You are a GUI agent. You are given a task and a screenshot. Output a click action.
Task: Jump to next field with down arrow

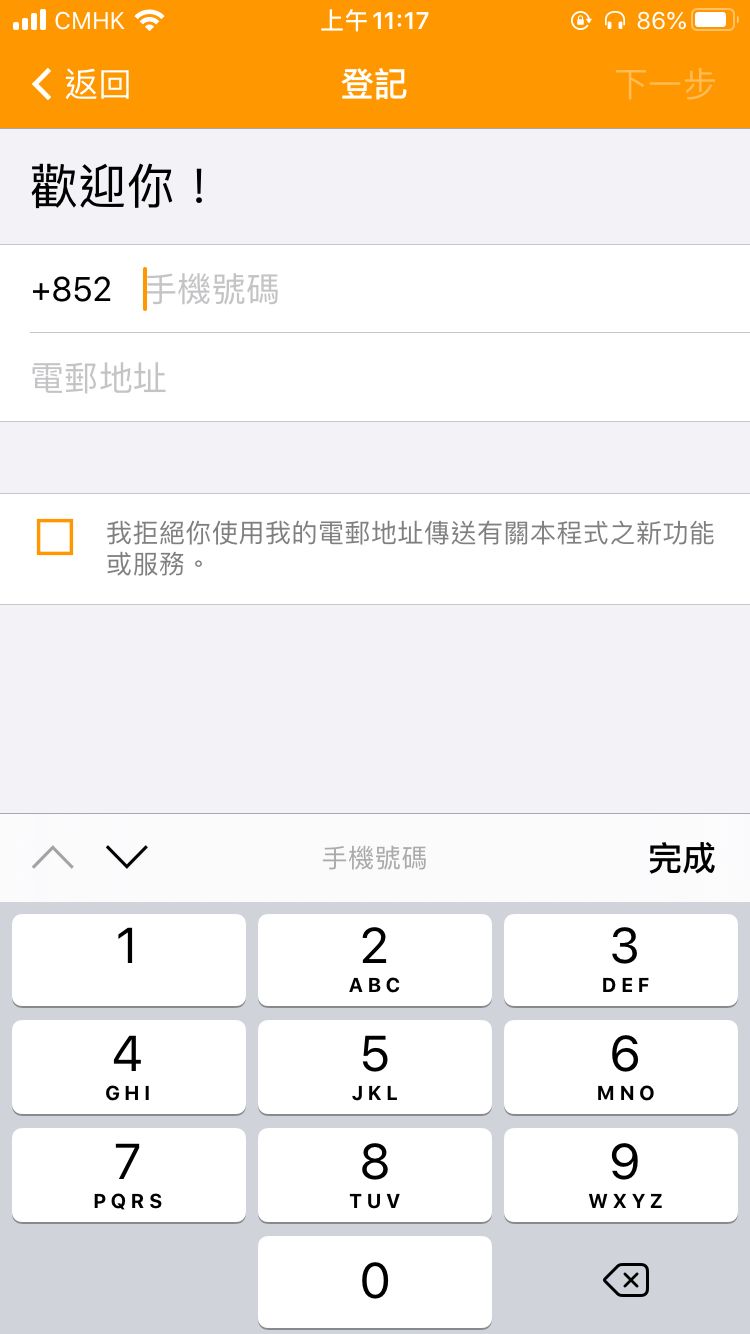pos(126,857)
